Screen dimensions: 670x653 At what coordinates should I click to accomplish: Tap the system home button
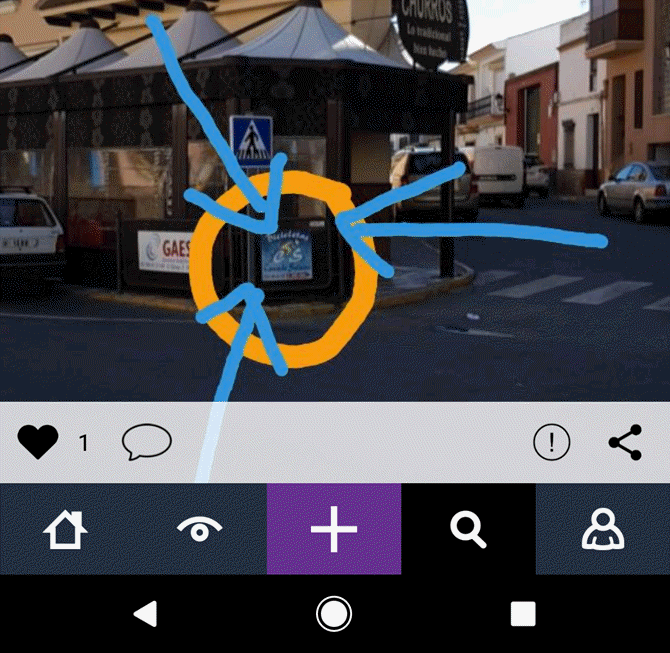click(x=334, y=614)
